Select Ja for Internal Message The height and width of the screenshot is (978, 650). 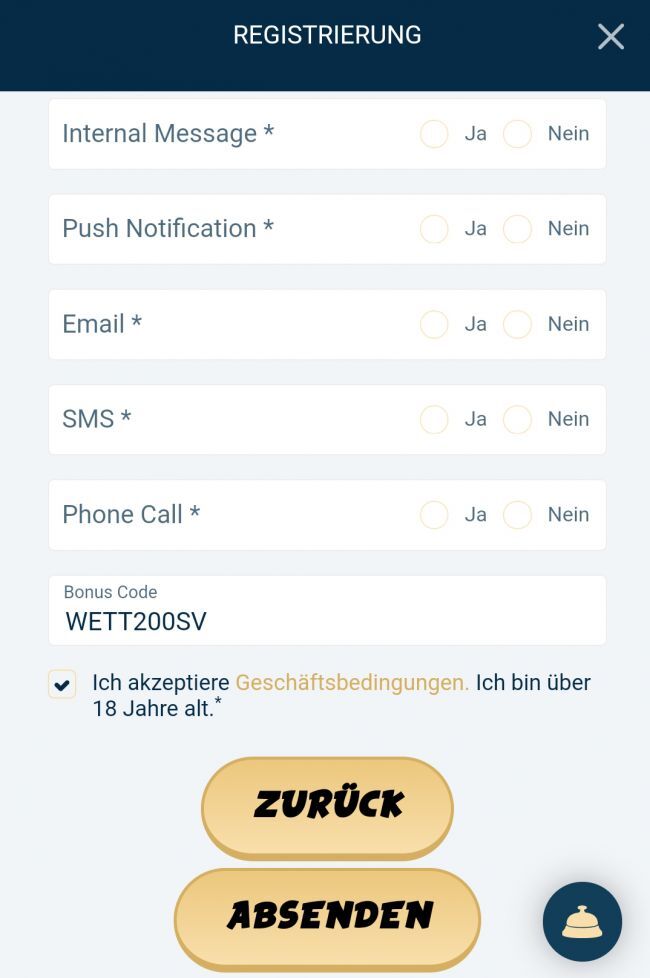point(434,134)
